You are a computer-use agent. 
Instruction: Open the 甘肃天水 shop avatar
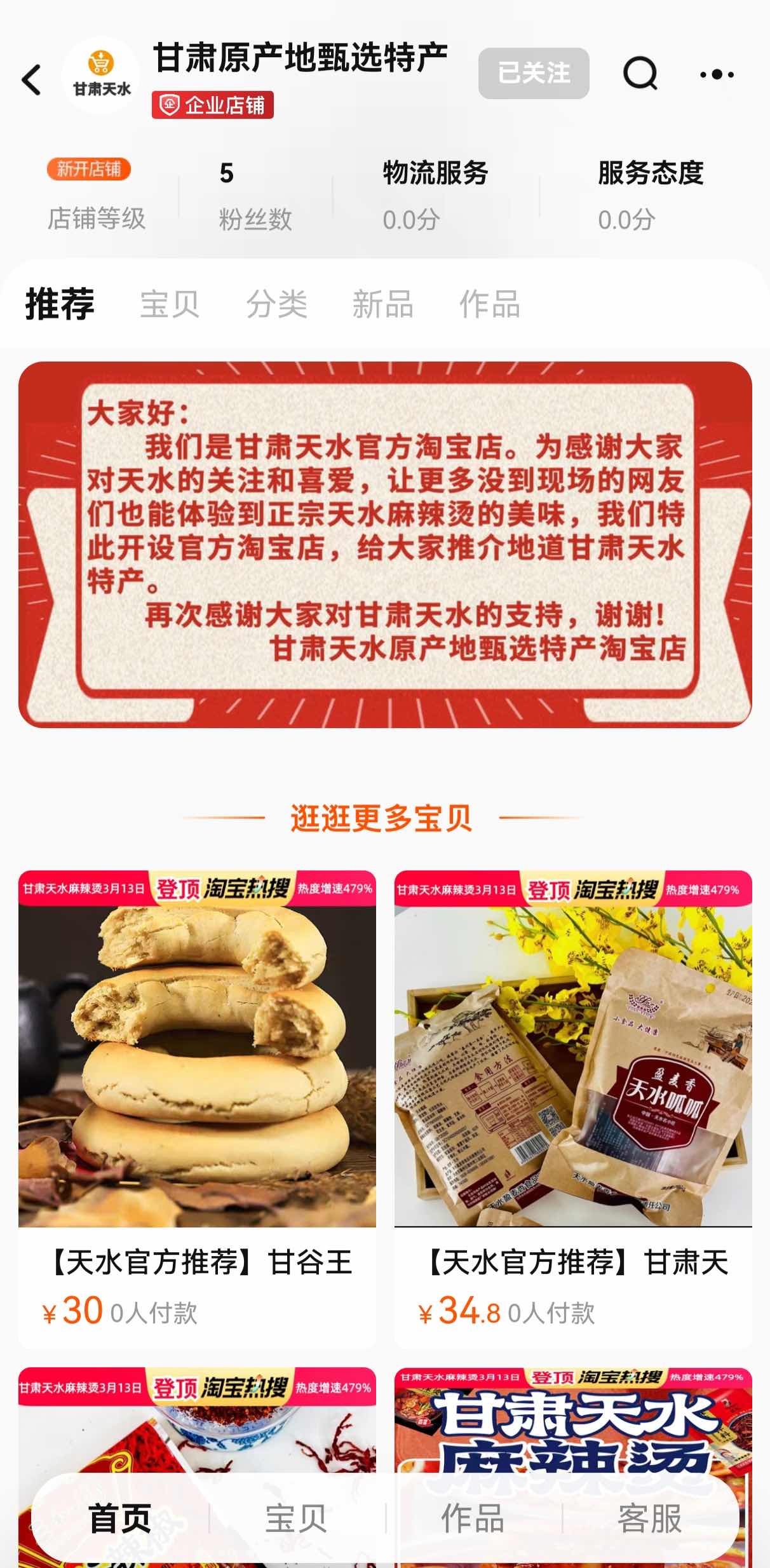(101, 75)
